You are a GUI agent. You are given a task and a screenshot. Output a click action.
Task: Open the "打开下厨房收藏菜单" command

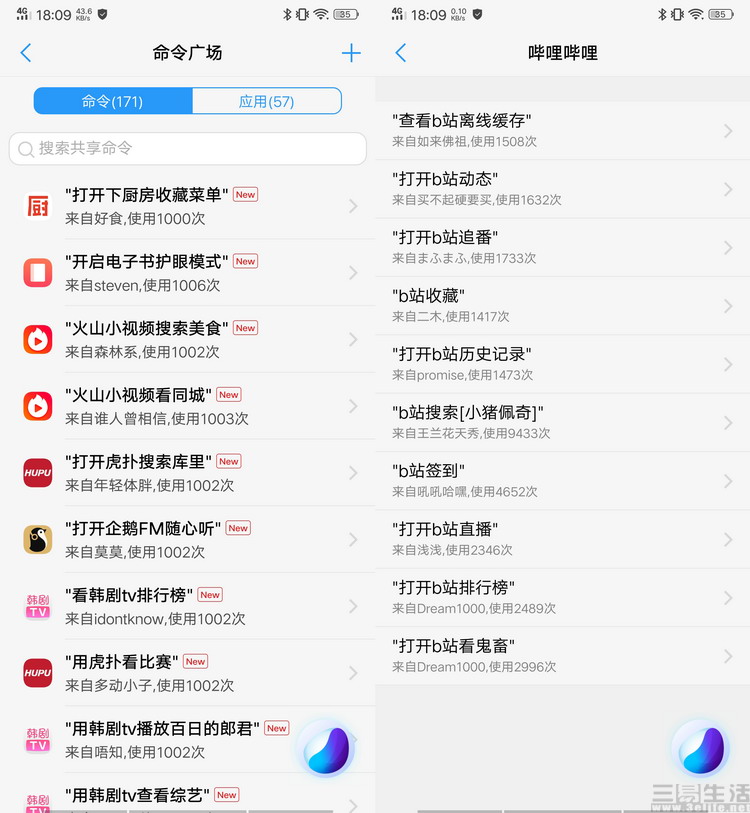[x=188, y=205]
